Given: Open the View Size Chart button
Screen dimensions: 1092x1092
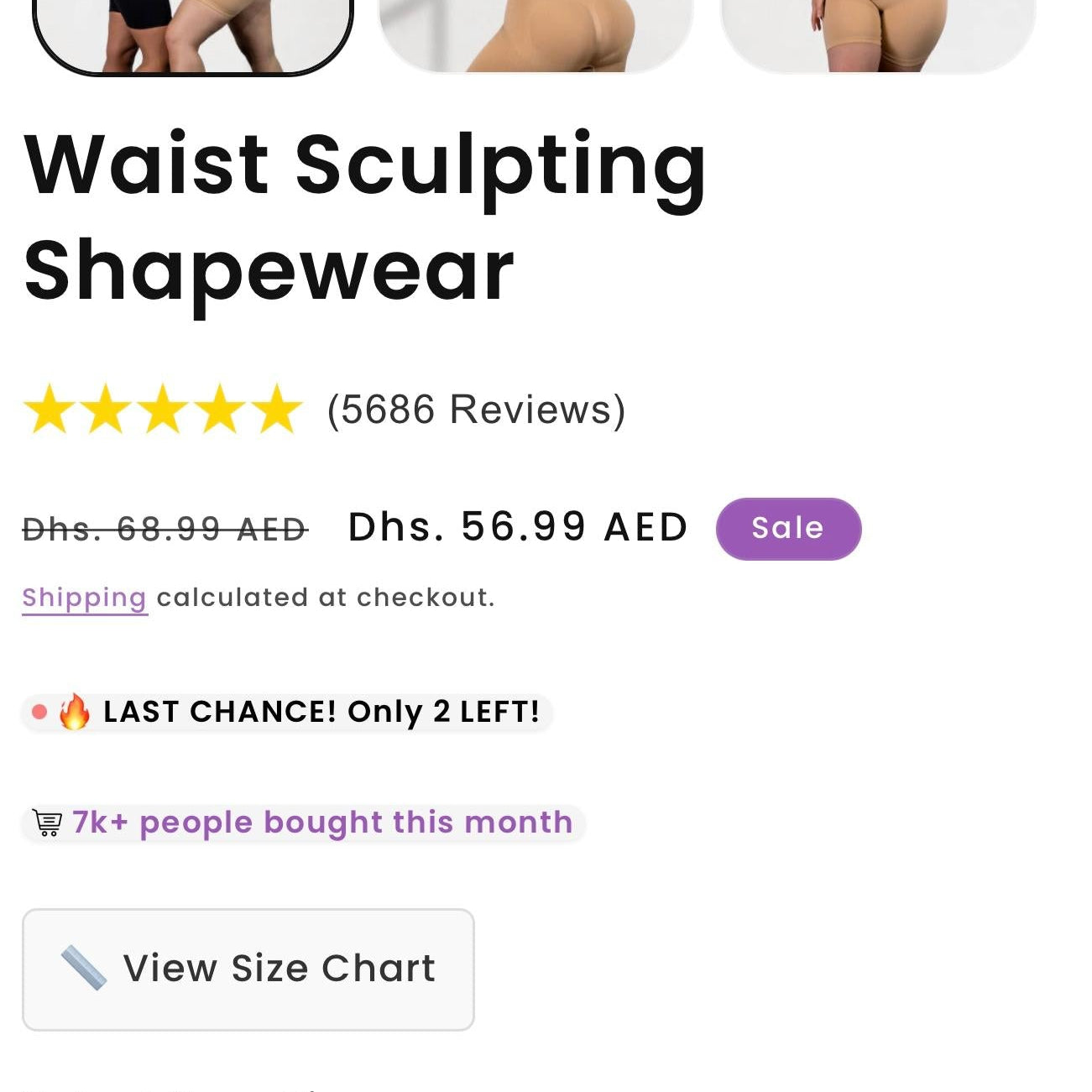Looking at the screenshot, I should tap(248, 969).
